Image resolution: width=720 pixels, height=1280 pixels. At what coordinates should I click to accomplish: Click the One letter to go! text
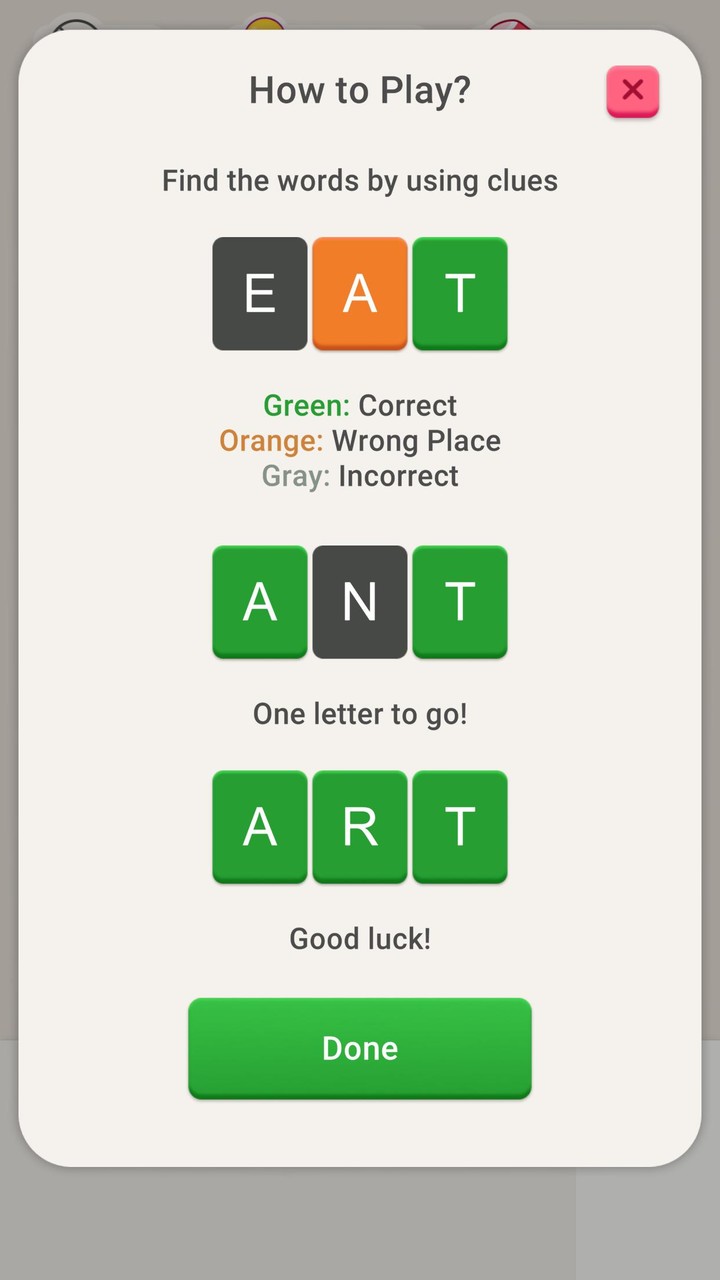point(360,713)
